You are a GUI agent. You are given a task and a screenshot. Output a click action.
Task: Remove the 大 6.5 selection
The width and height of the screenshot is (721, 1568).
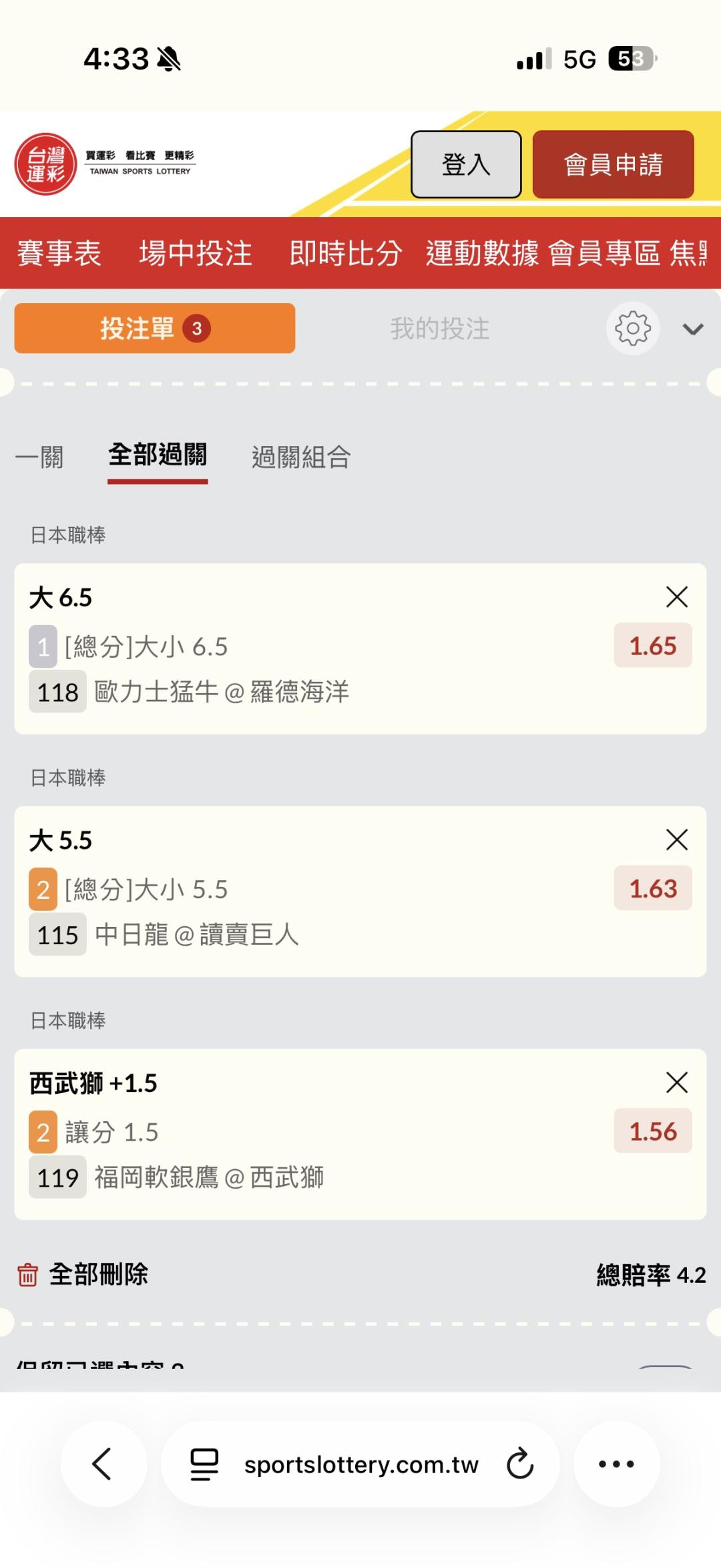point(677,597)
